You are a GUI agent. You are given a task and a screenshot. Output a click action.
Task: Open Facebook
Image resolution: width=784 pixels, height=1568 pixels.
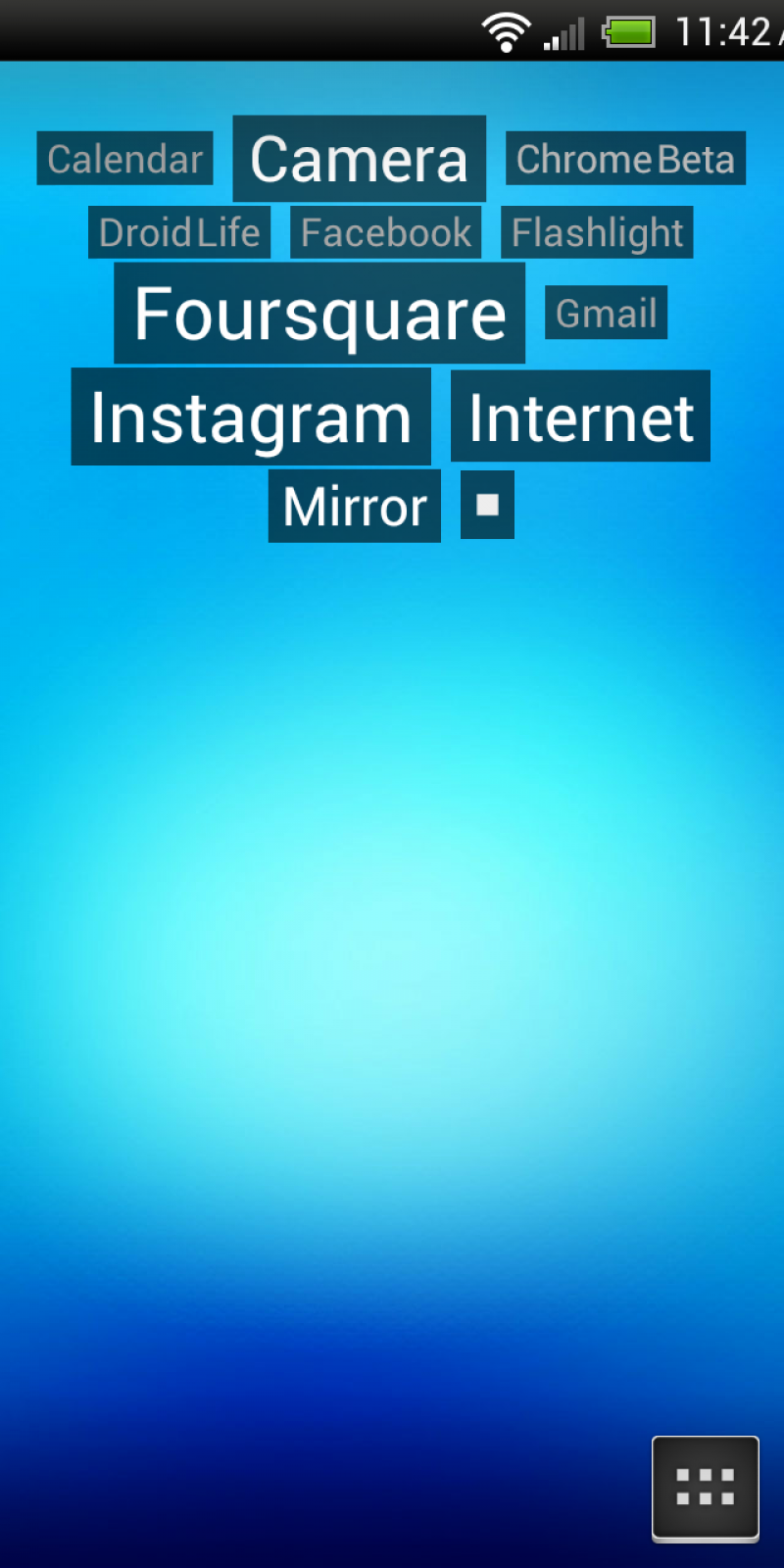pyautogui.click(x=386, y=233)
